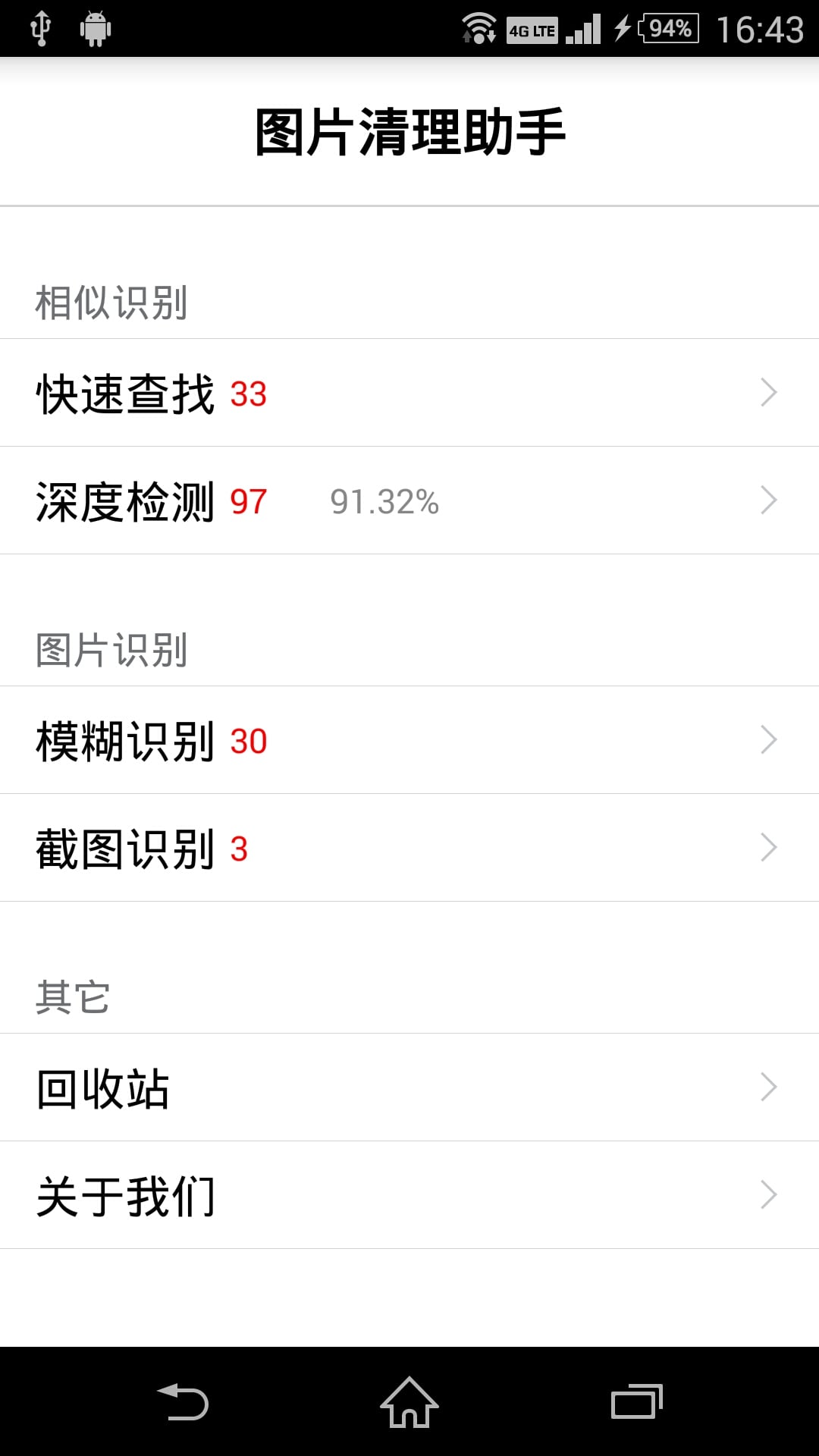Open 模糊识别 using its chevron arrow

pos(768,740)
